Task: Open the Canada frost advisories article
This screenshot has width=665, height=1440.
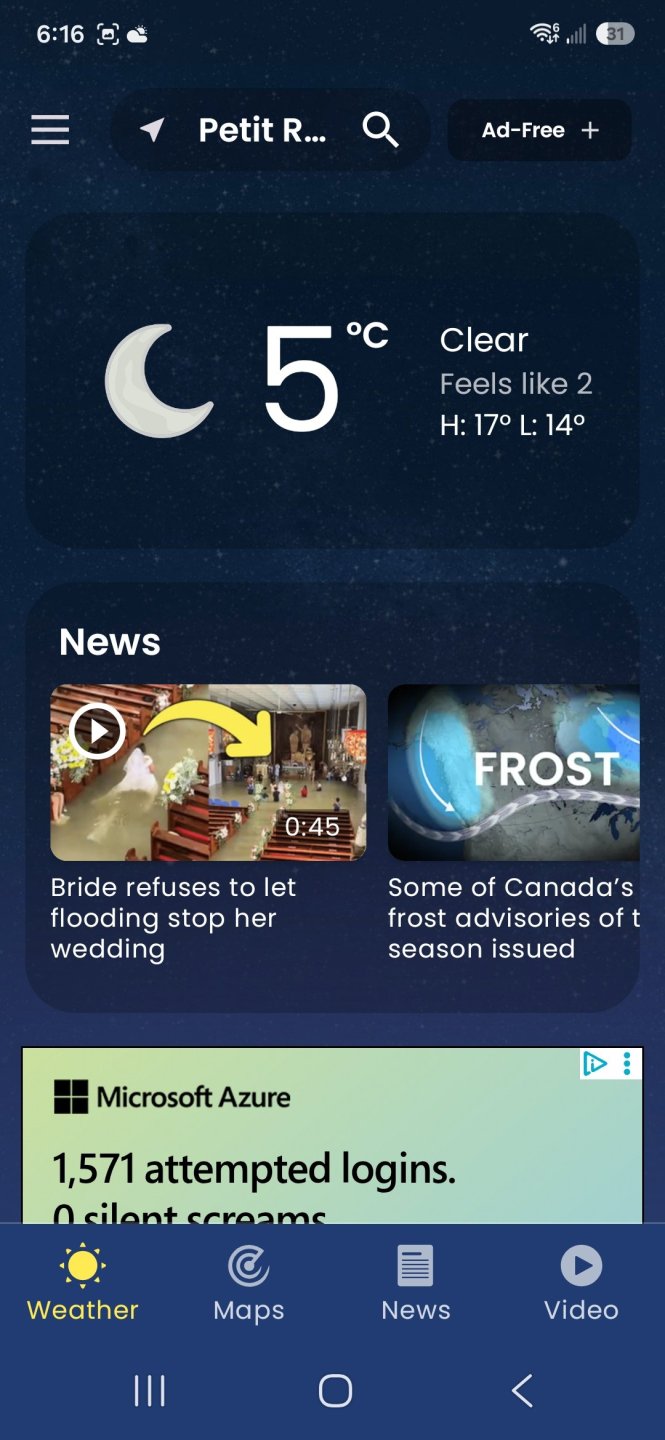Action: pyautogui.click(x=514, y=823)
